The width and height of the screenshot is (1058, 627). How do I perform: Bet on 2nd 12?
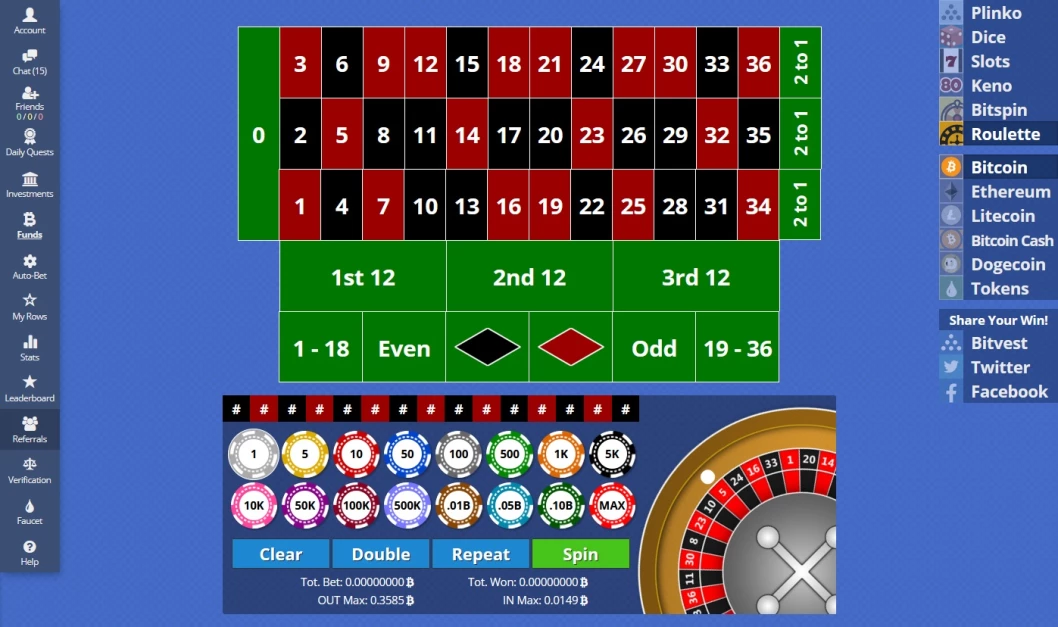[529, 277]
